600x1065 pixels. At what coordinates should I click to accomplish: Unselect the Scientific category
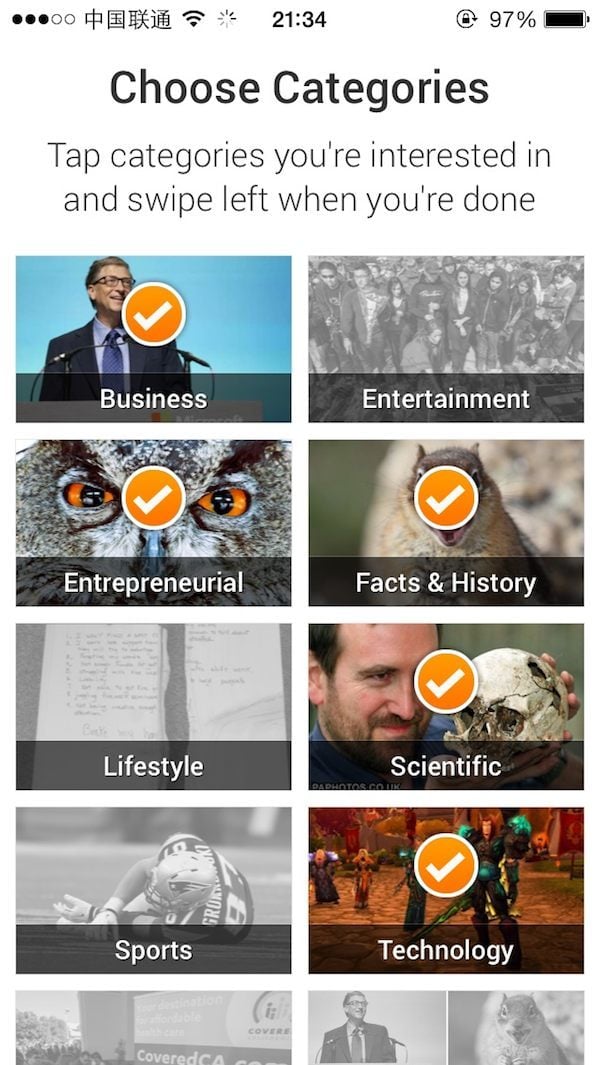click(445, 706)
